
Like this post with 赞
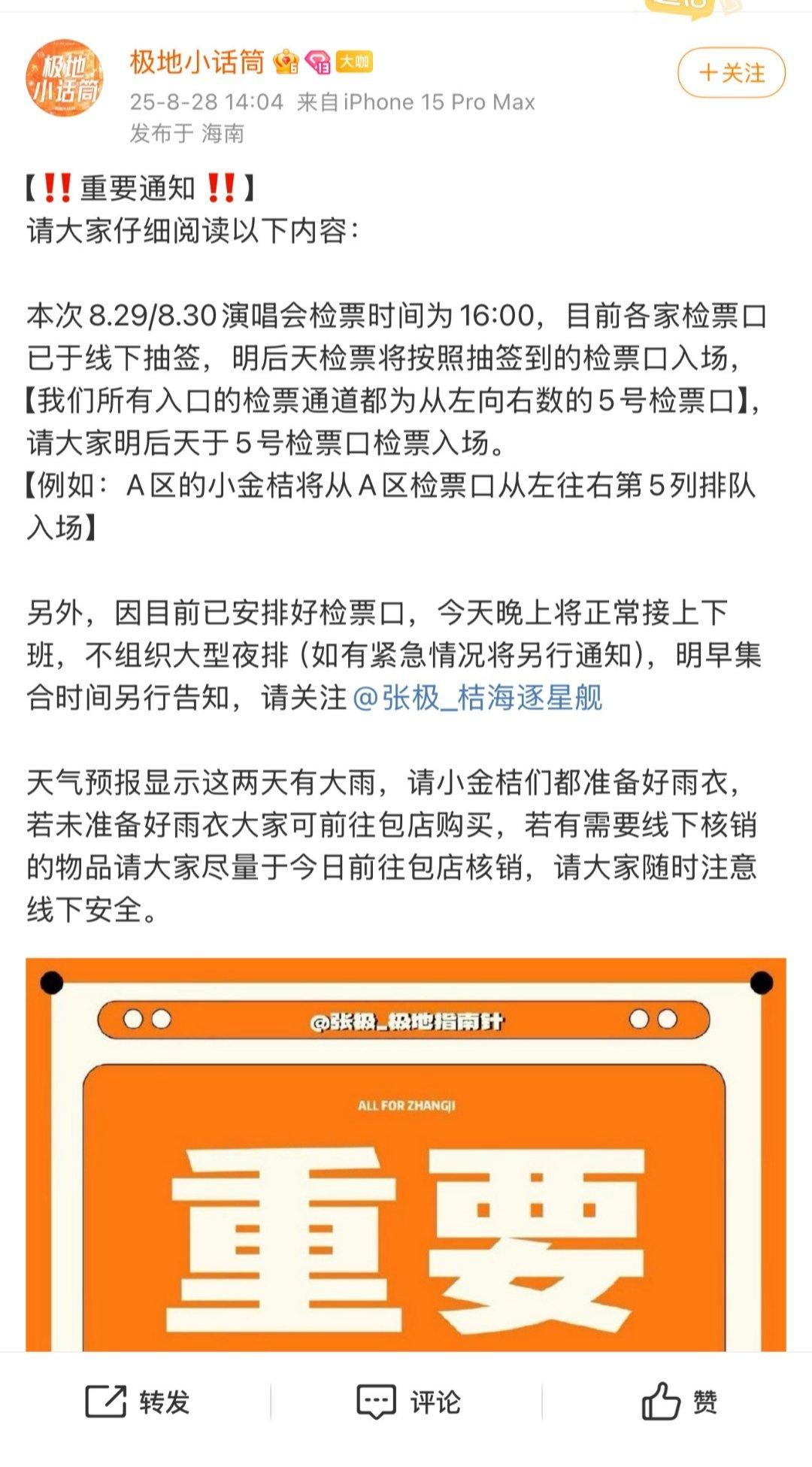[678, 1402]
